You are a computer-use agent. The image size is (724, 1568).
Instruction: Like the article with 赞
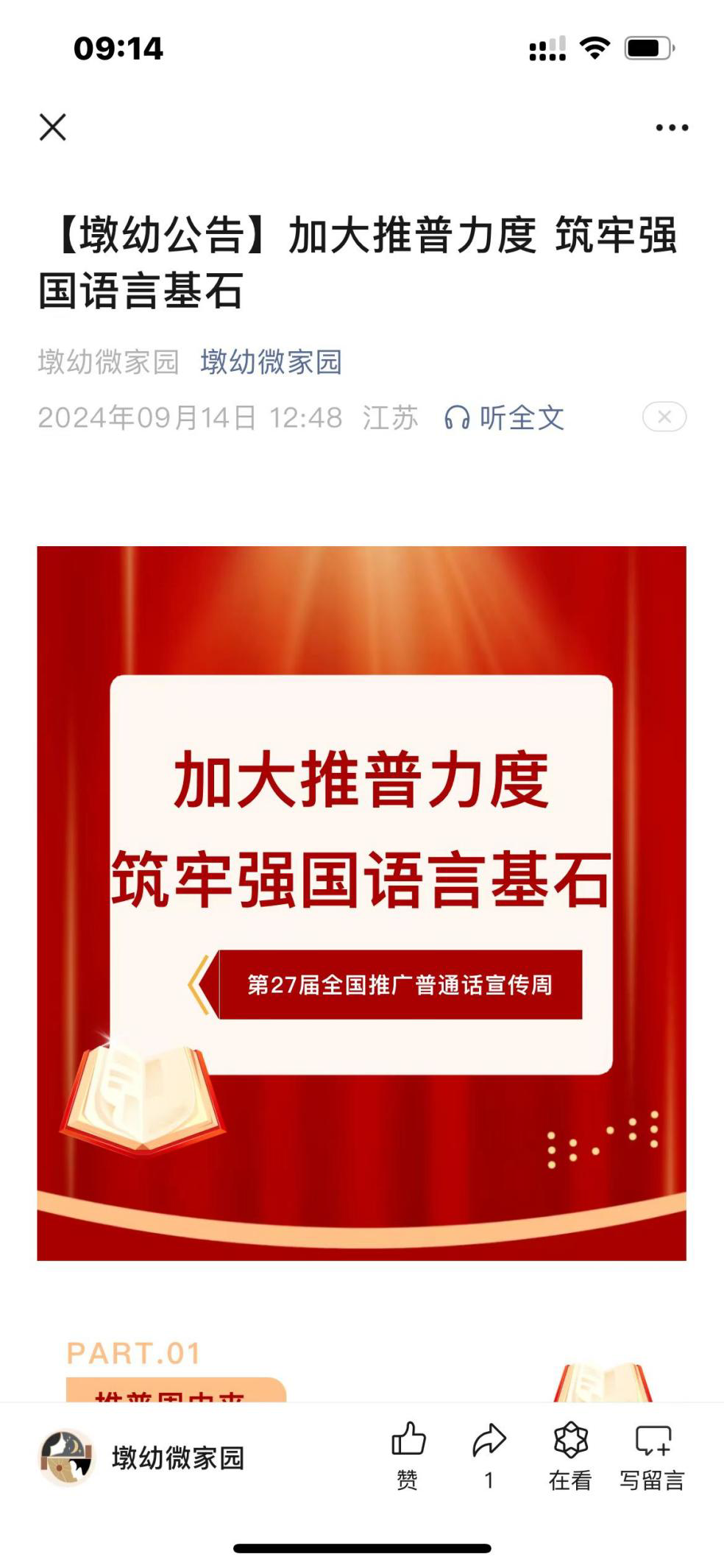coord(408,1455)
